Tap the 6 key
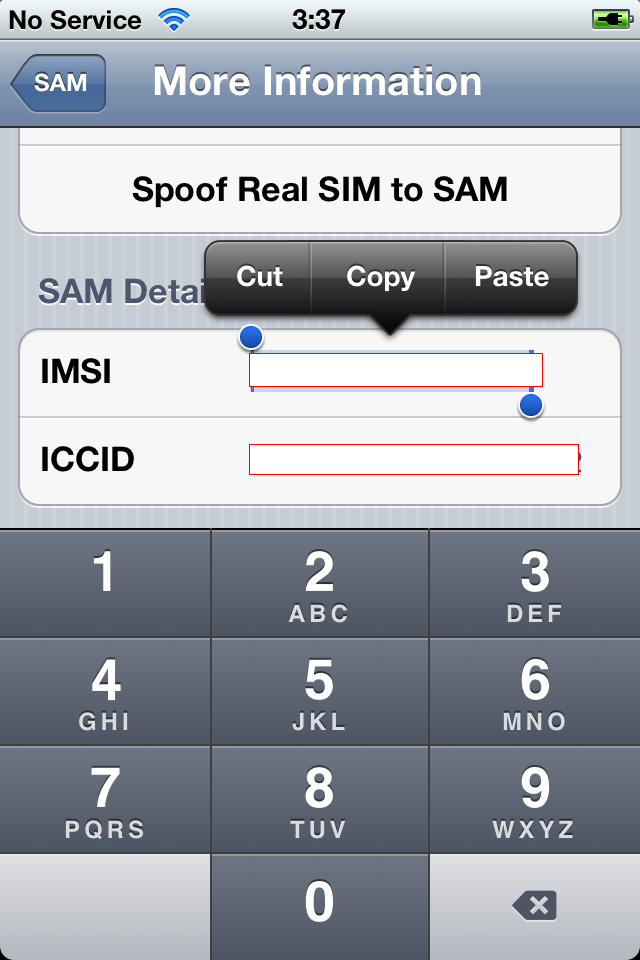640x960 pixels. pos(535,692)
